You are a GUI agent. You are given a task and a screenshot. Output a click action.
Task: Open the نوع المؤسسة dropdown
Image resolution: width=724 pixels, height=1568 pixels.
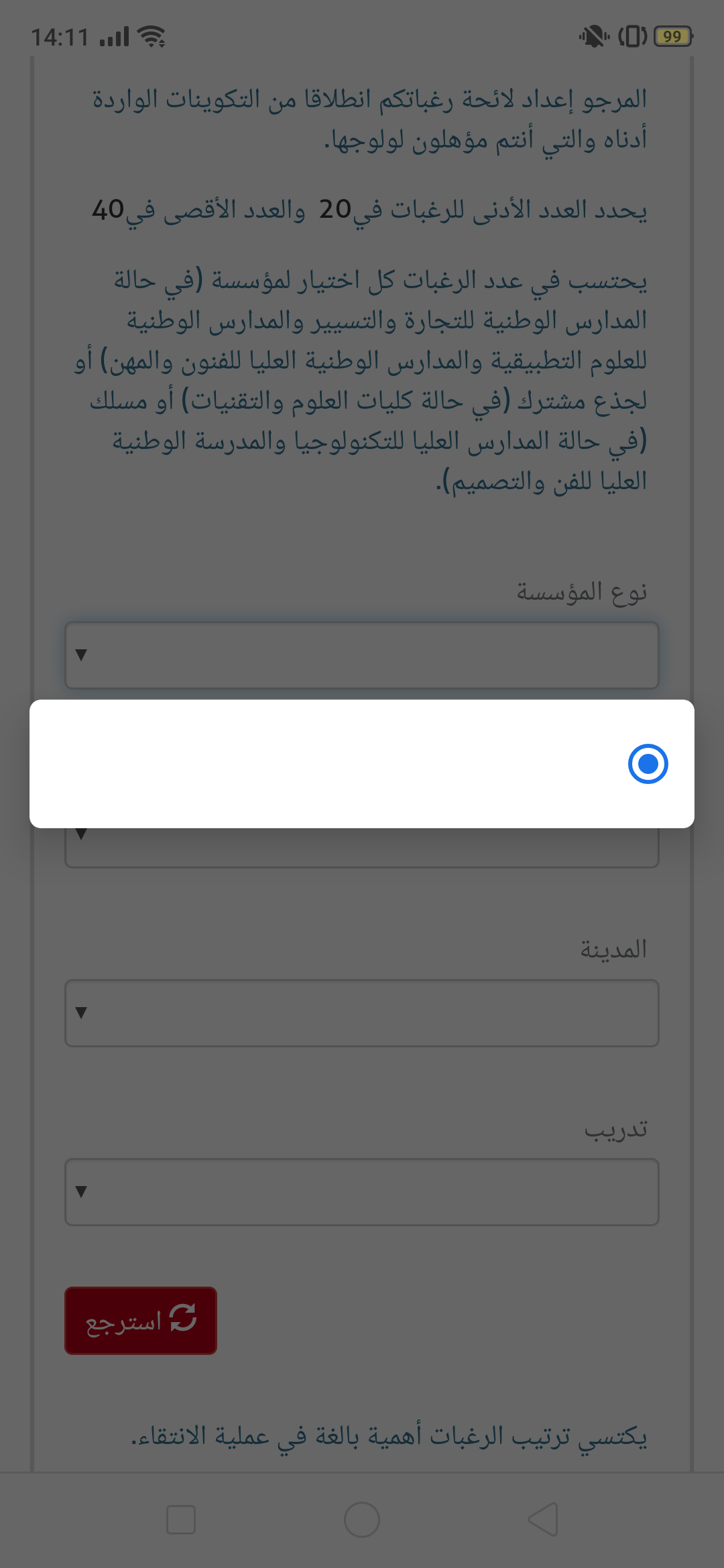pos(362,655)
